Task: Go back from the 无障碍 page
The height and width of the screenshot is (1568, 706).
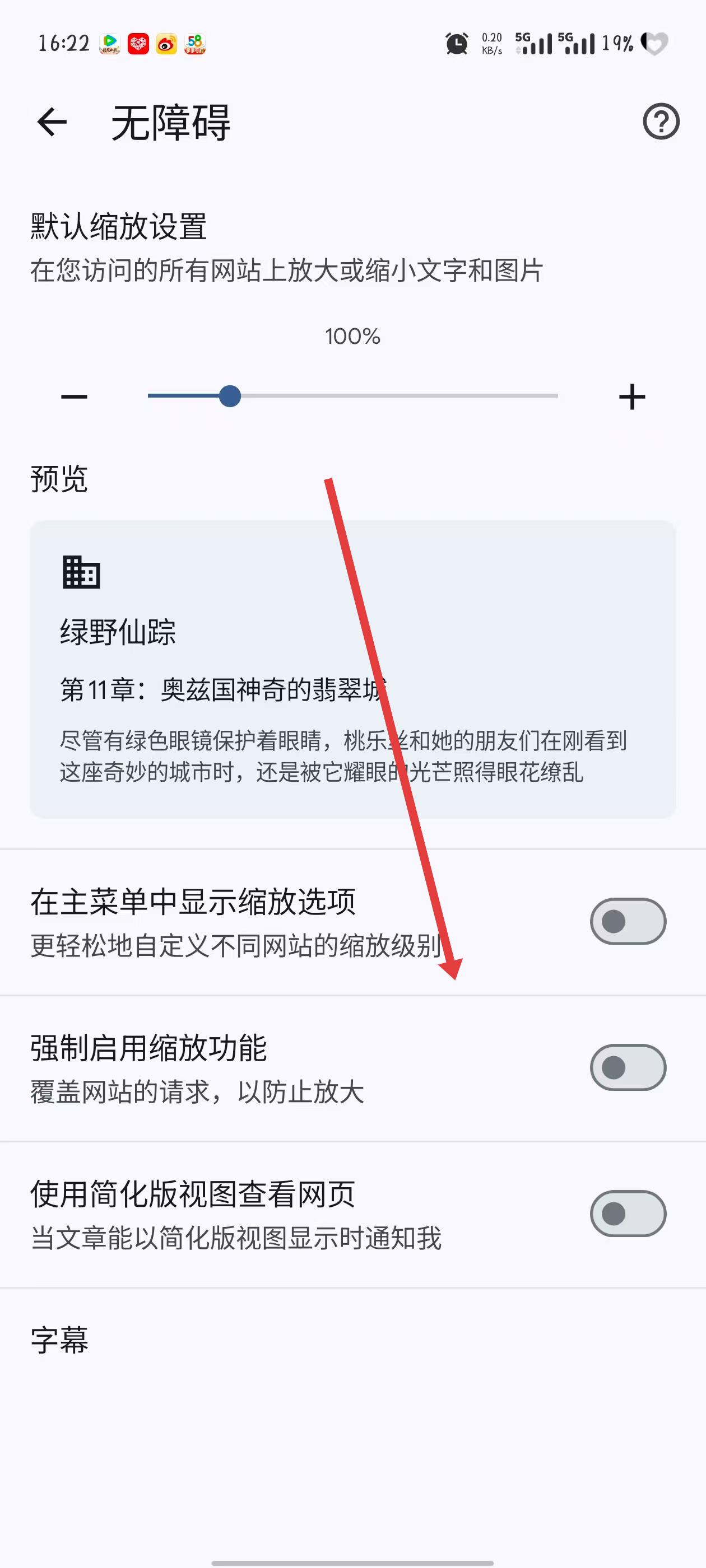Action: 52,122
